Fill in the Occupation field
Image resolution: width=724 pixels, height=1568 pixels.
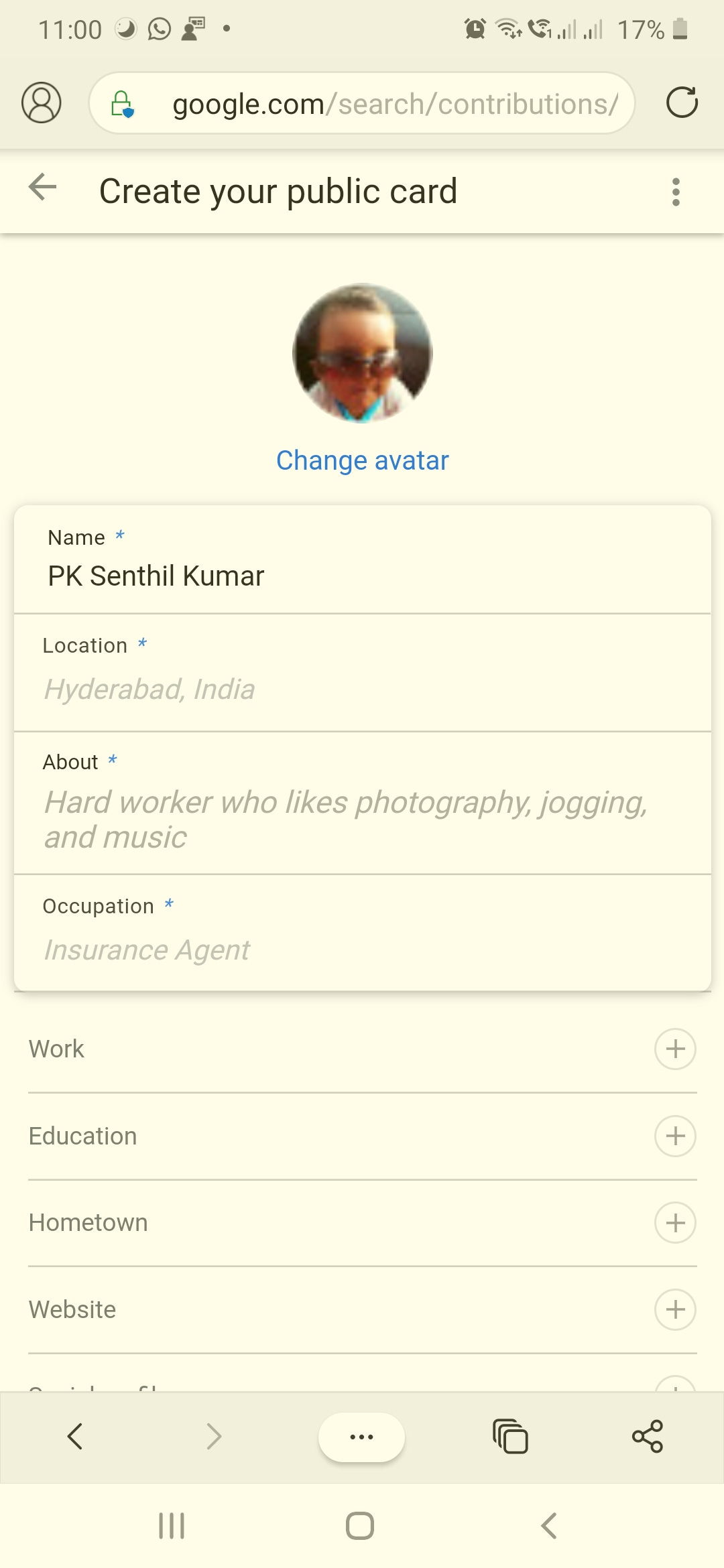point(362,933)
